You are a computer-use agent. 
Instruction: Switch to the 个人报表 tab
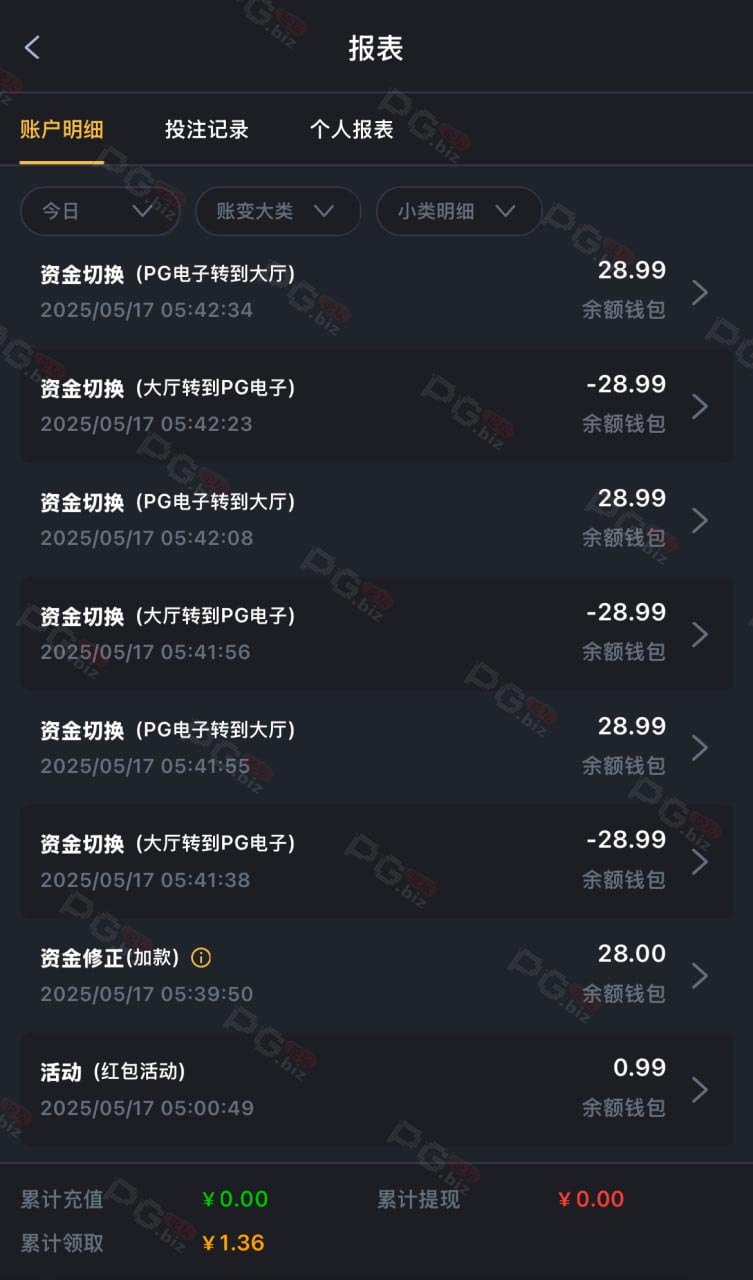point(351,129)
